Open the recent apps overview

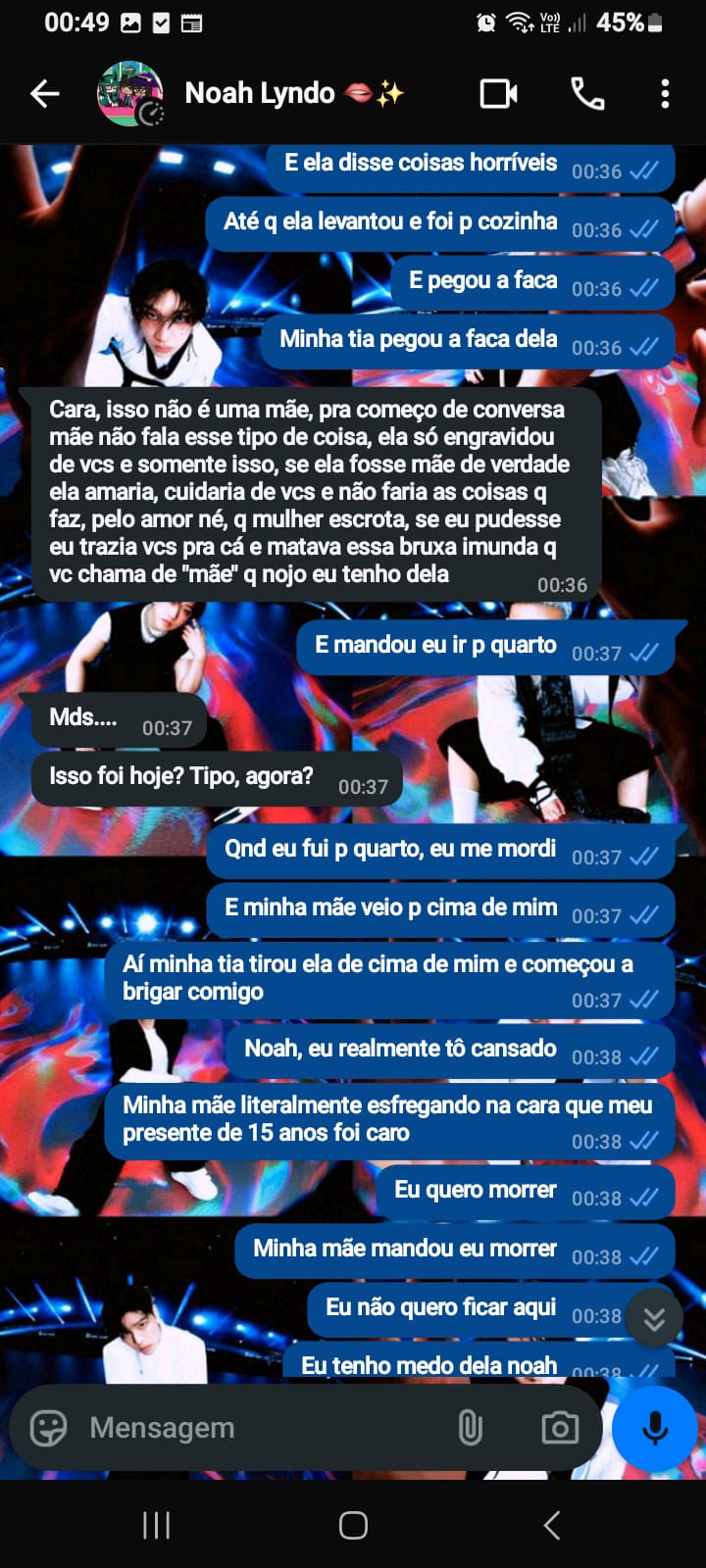[157, 1525]
